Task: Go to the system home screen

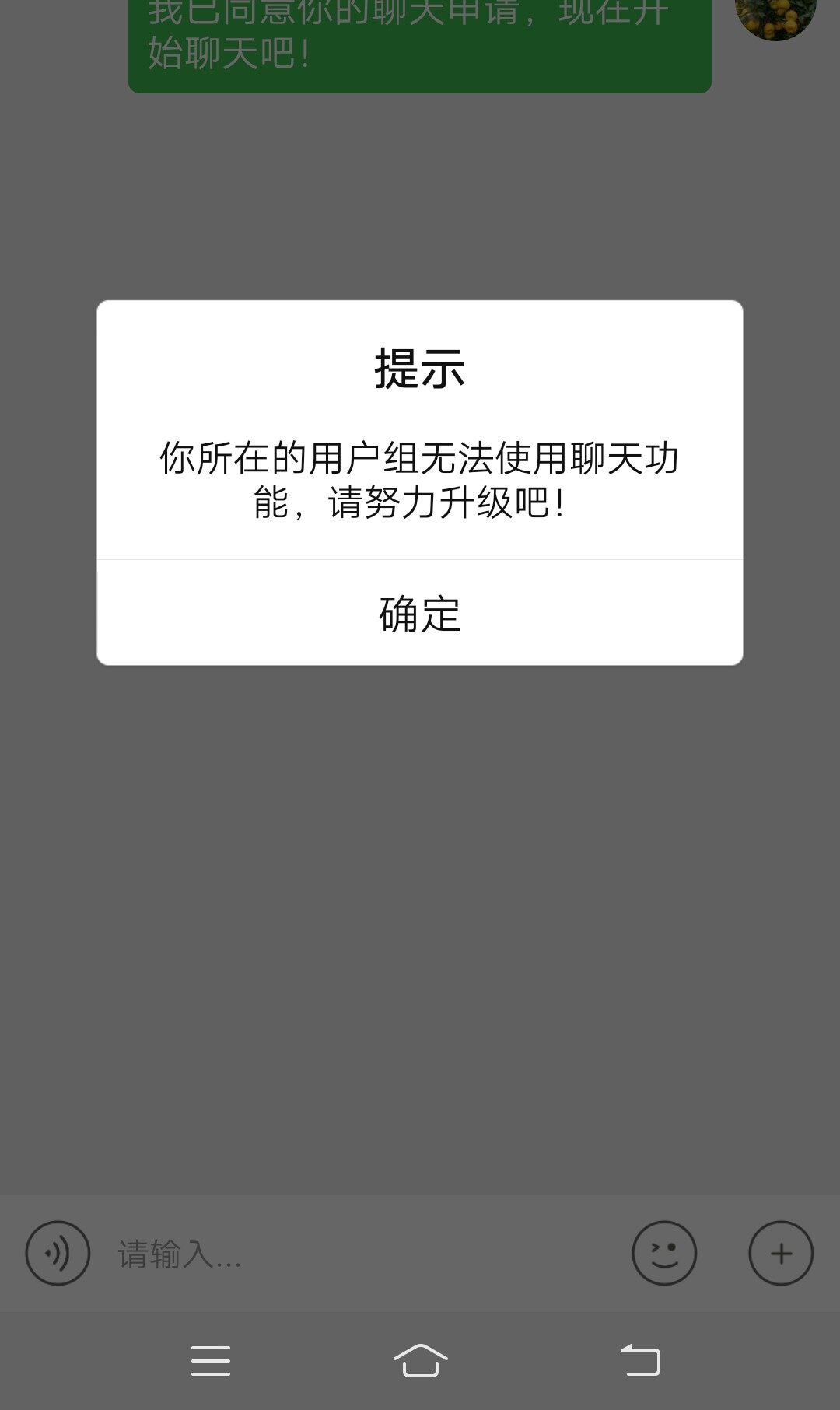Action: [x=421, y=1360]
